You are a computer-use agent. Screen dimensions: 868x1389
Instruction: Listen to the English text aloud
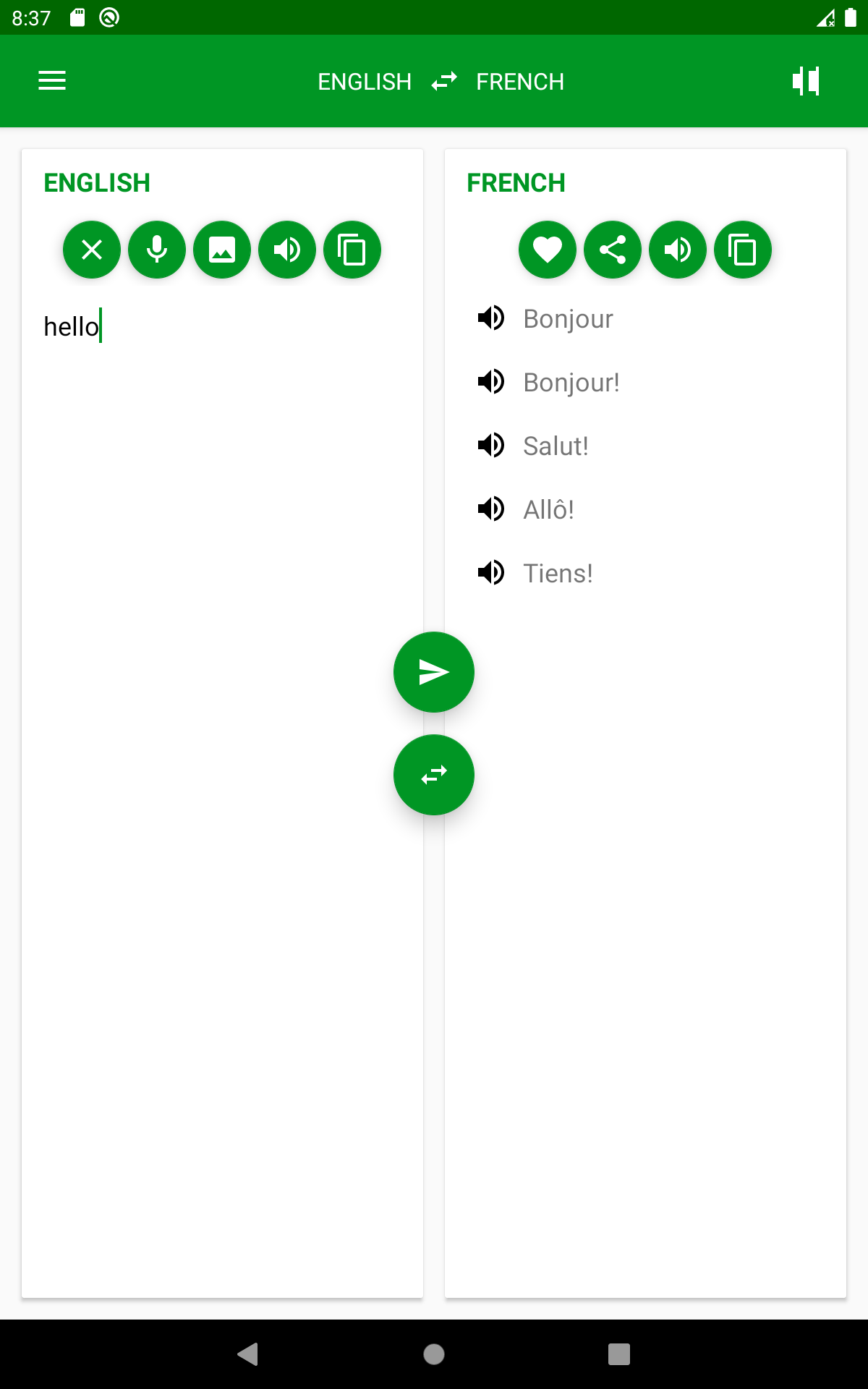coord(287,250)
